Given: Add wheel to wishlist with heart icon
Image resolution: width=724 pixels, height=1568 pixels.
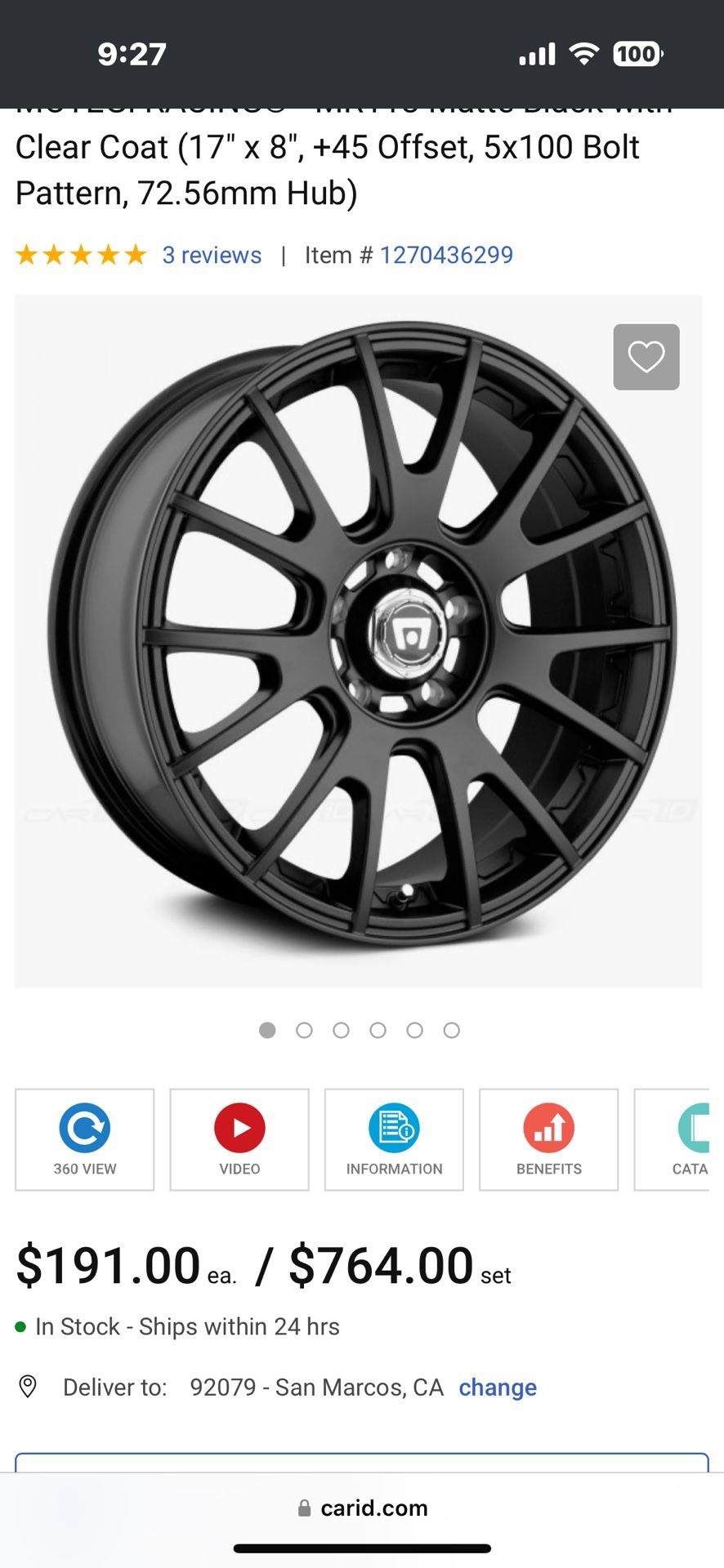Looking at the screenshot, I should 646,358.
